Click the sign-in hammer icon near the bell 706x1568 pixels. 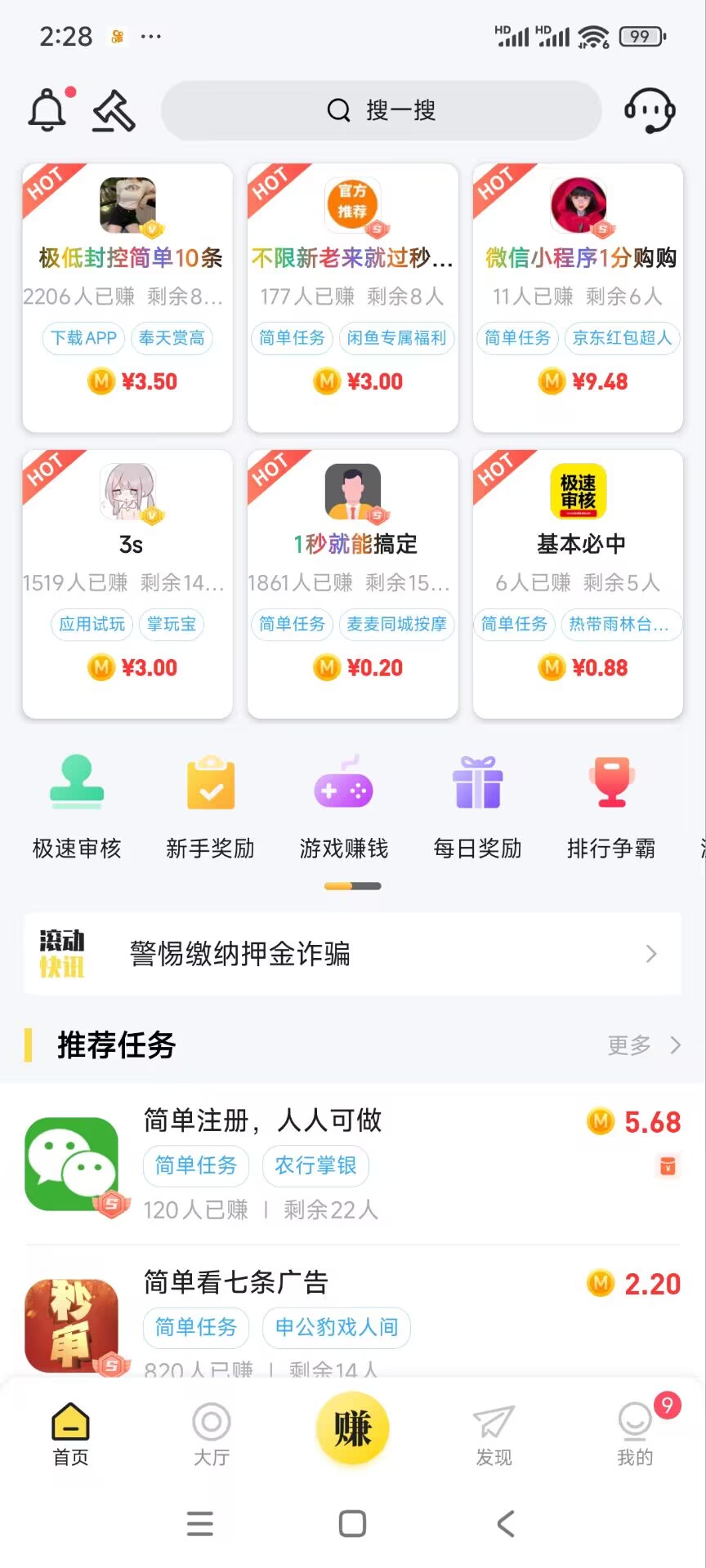[x=114, y=110]
